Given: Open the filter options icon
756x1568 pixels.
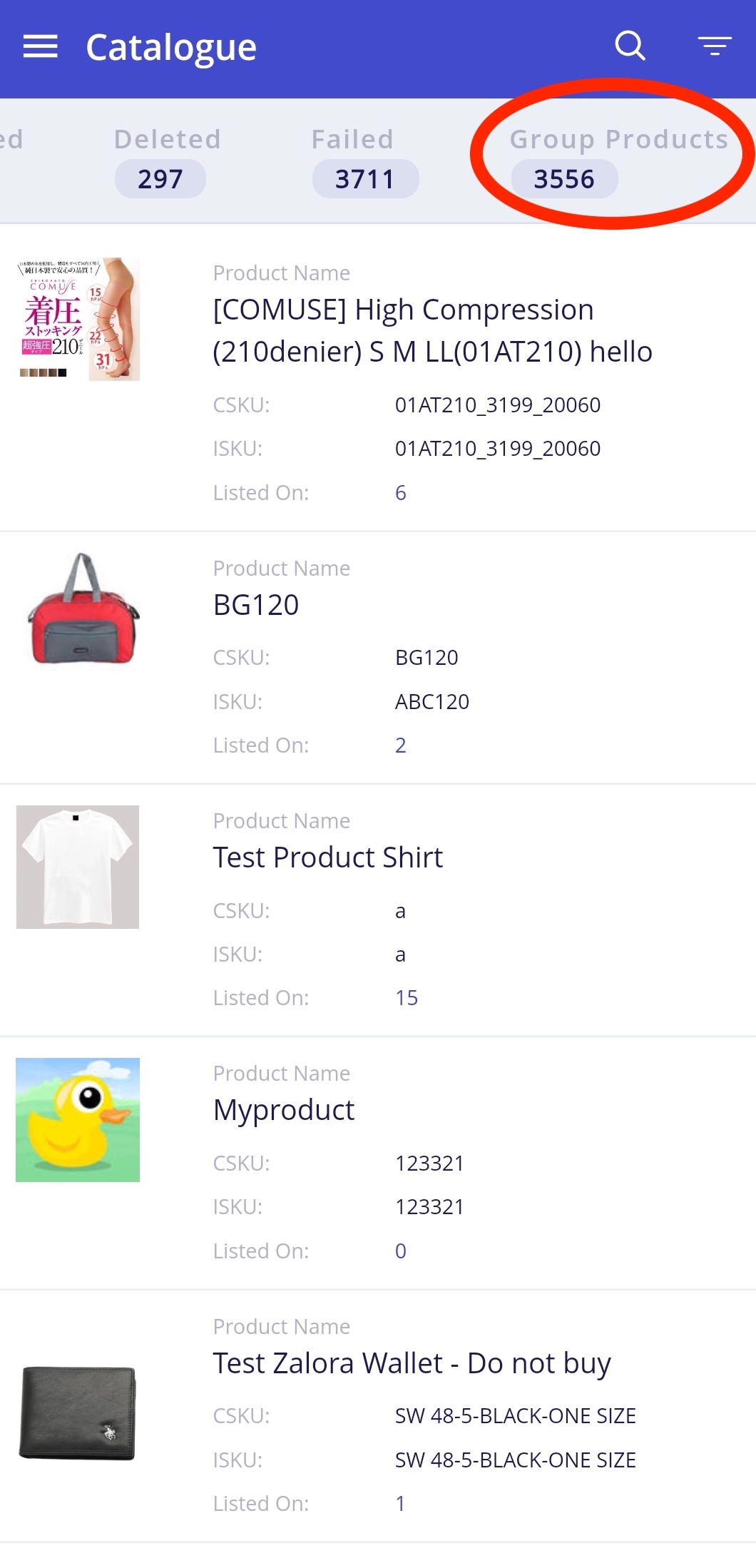Looking at the screenshot, I should point(715,46).
